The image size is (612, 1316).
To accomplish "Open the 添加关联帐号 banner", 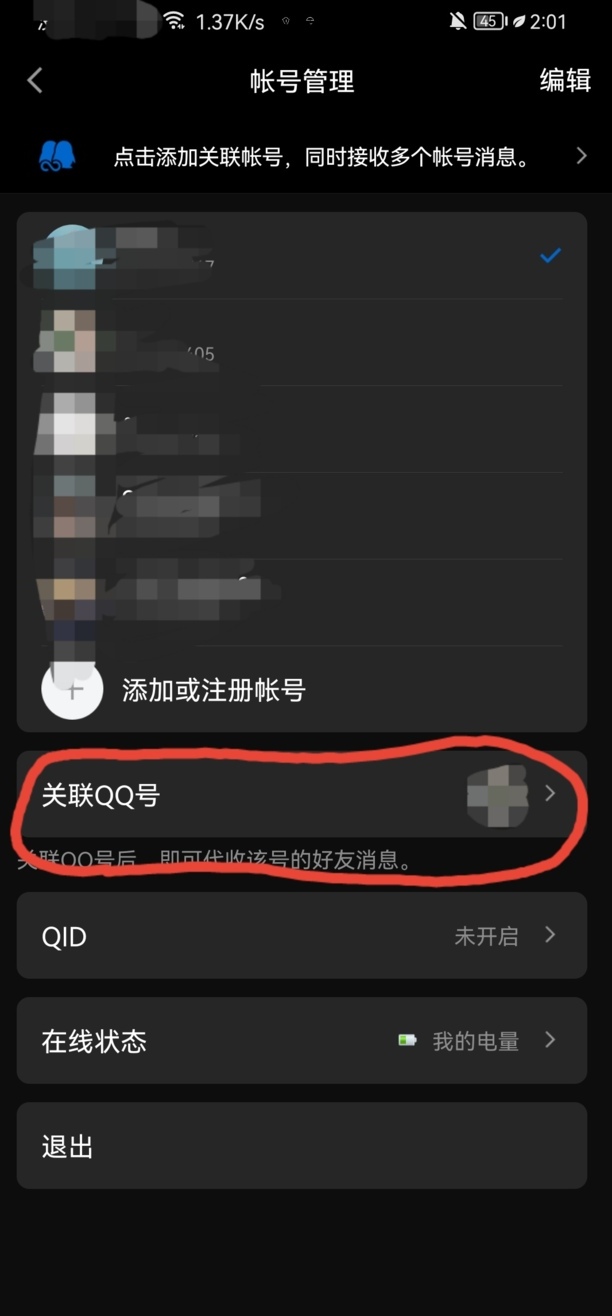I will coord(320,157).
